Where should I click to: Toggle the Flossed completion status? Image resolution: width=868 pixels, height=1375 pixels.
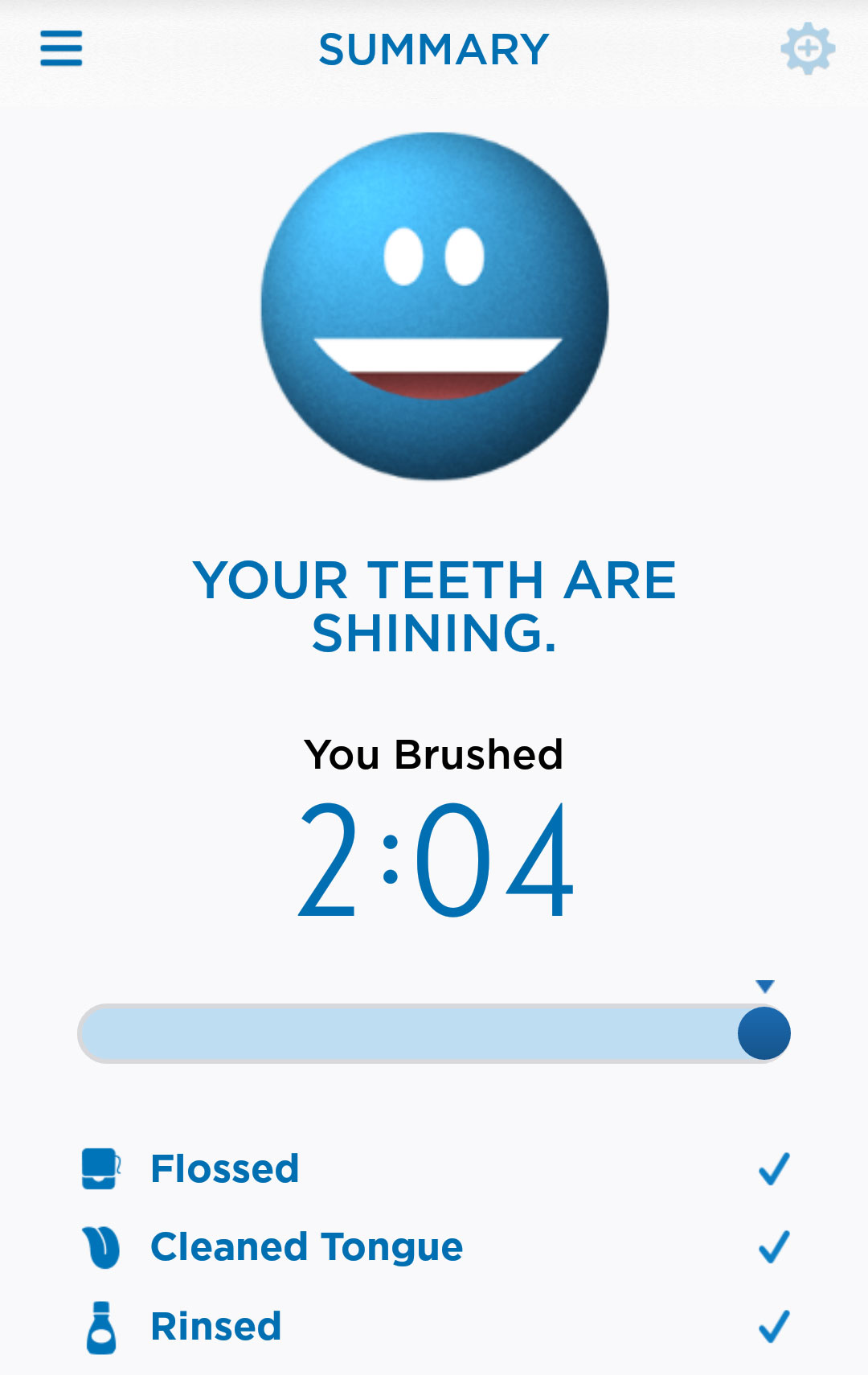click(776, 1168)
